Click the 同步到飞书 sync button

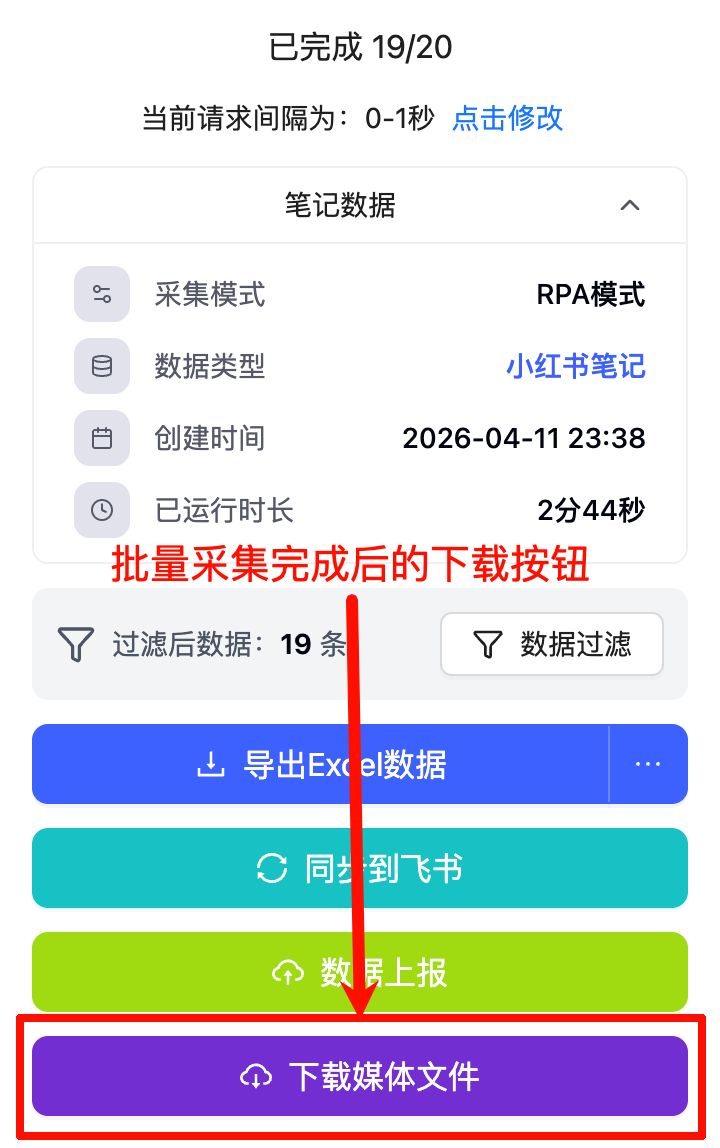coord(360,867)
